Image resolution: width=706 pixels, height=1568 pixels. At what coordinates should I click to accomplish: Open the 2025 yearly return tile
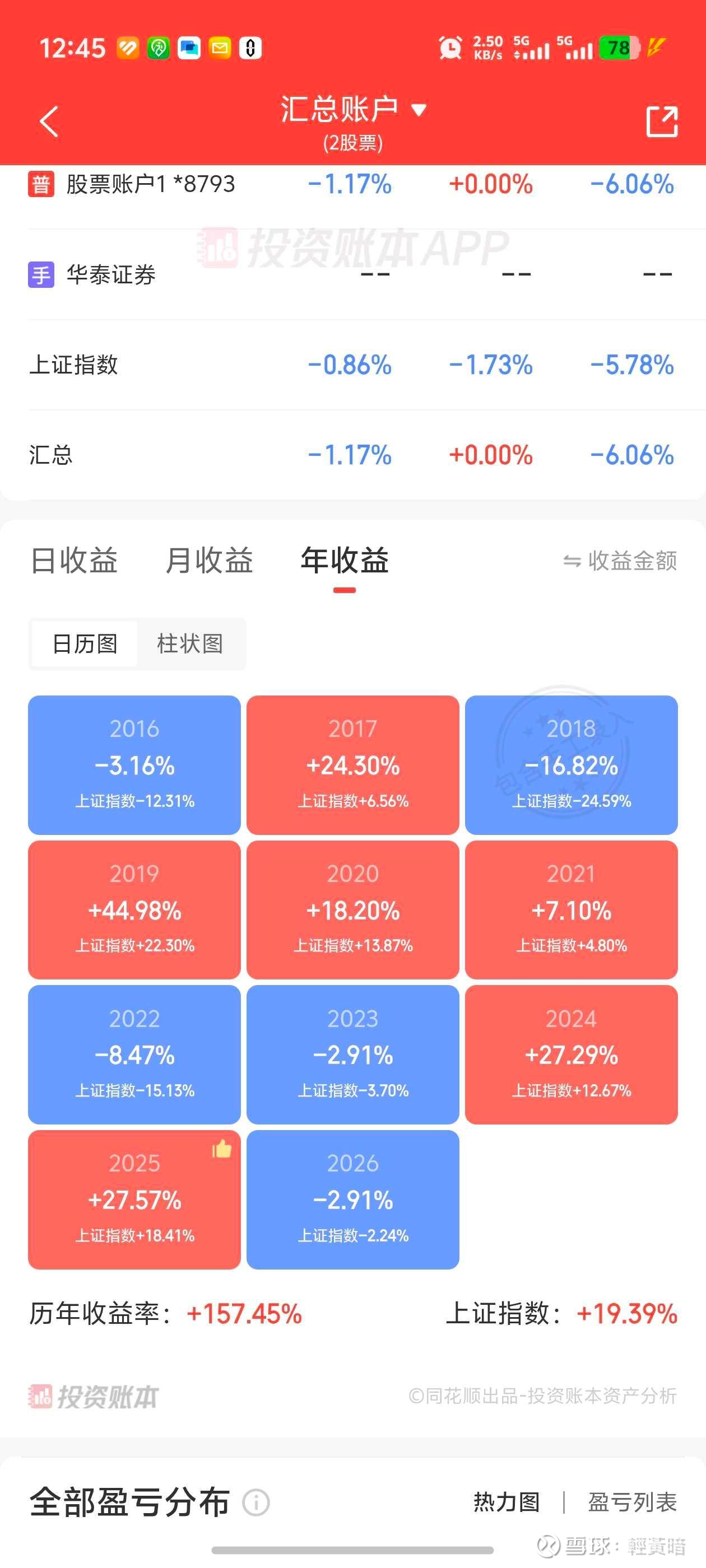click(134, 1199)
